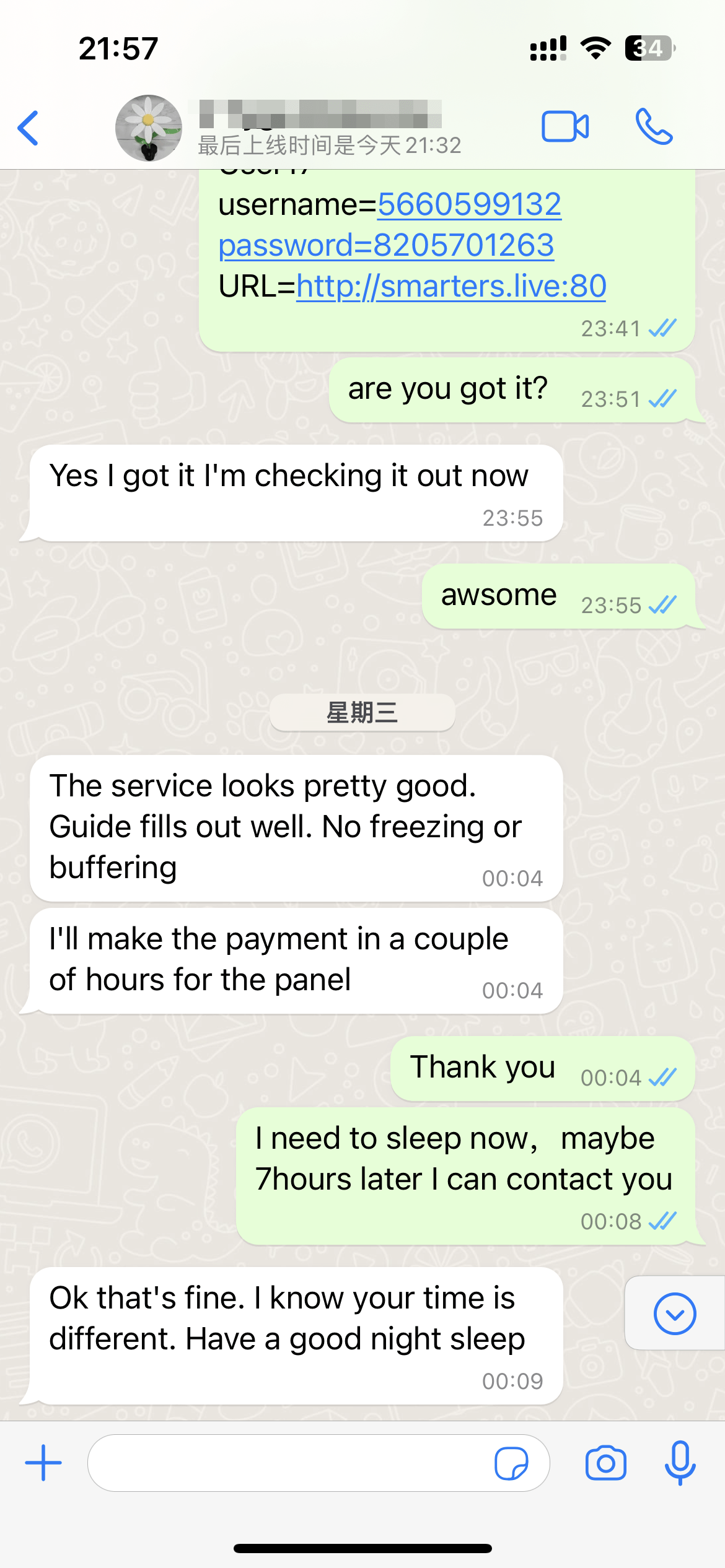Open the sticker picker
The height and width of the screenshot is (1568, 725).
coord(511,1463)
